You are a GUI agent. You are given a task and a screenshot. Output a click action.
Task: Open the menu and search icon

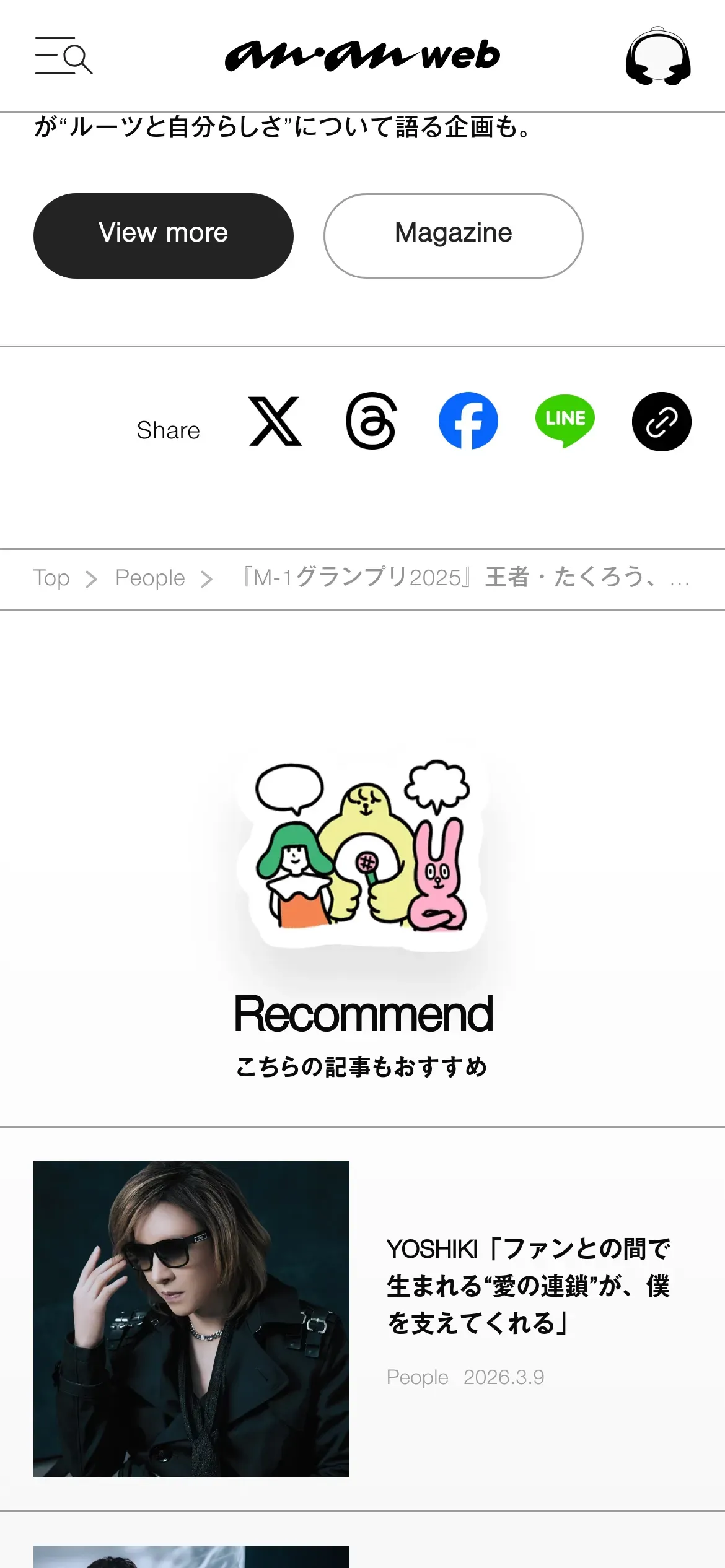64,56
